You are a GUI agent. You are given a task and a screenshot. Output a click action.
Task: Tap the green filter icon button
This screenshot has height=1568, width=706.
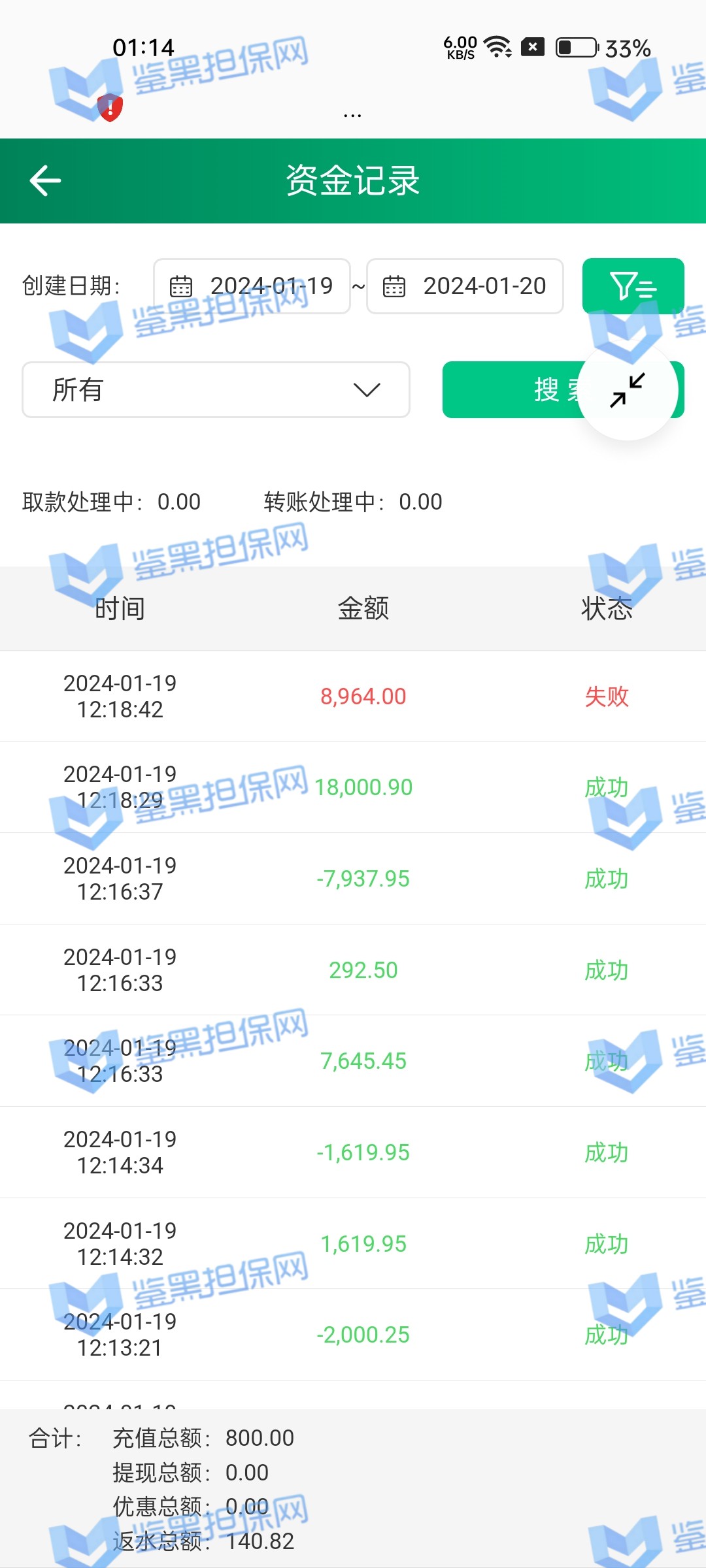pos(633,286)
